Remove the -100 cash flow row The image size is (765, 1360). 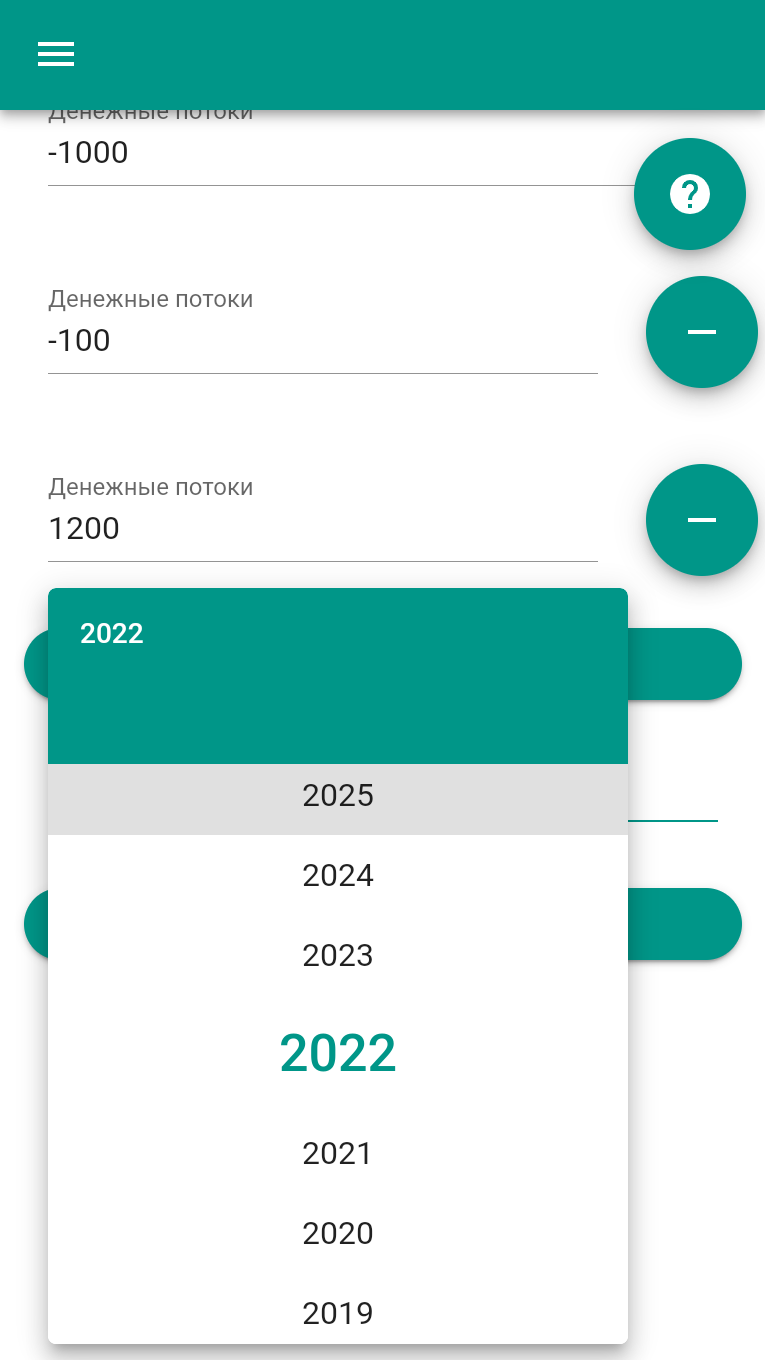pyautogui.click(x=702, y=332)
